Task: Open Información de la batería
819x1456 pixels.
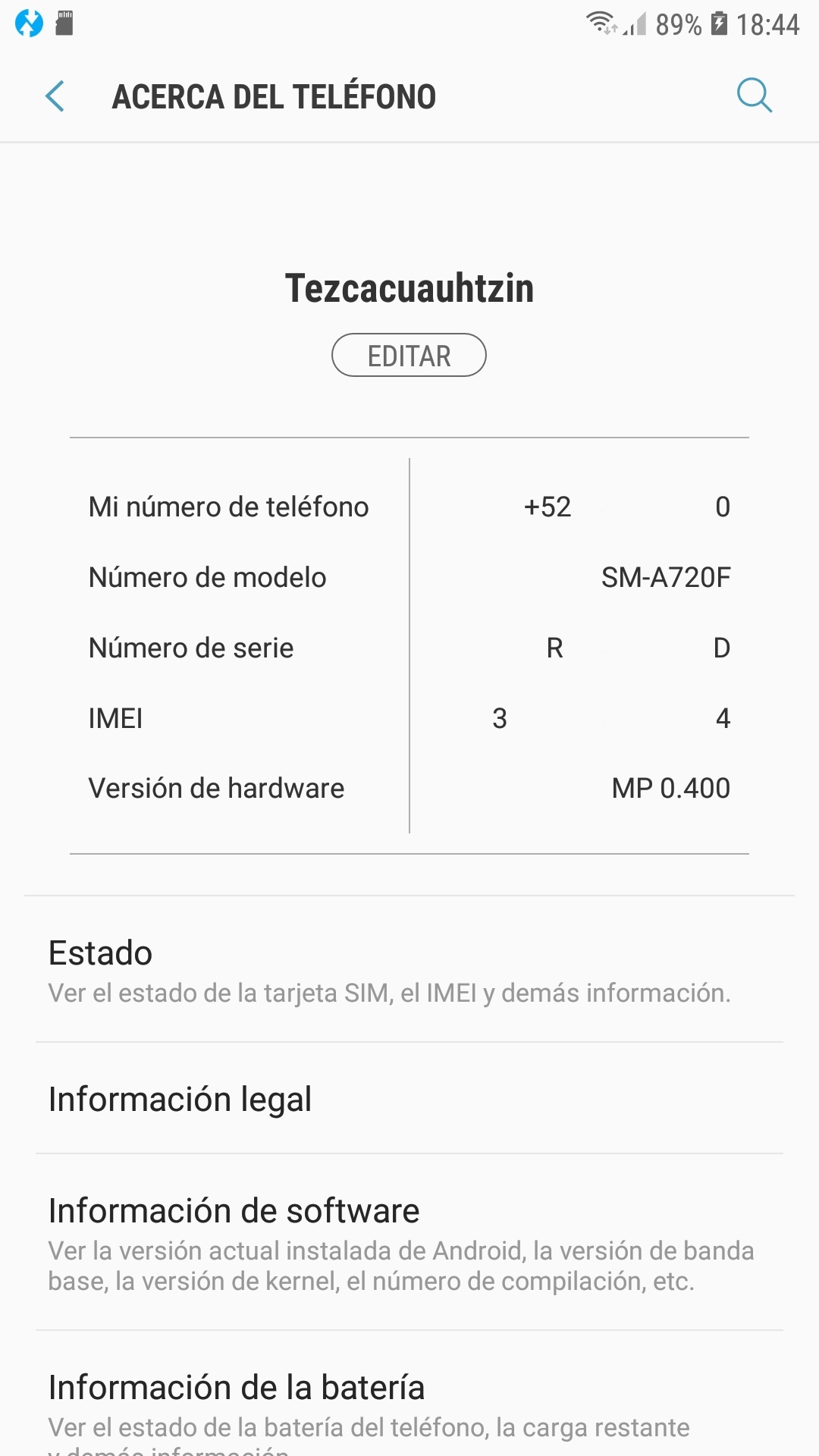Action: point(409,1395)
